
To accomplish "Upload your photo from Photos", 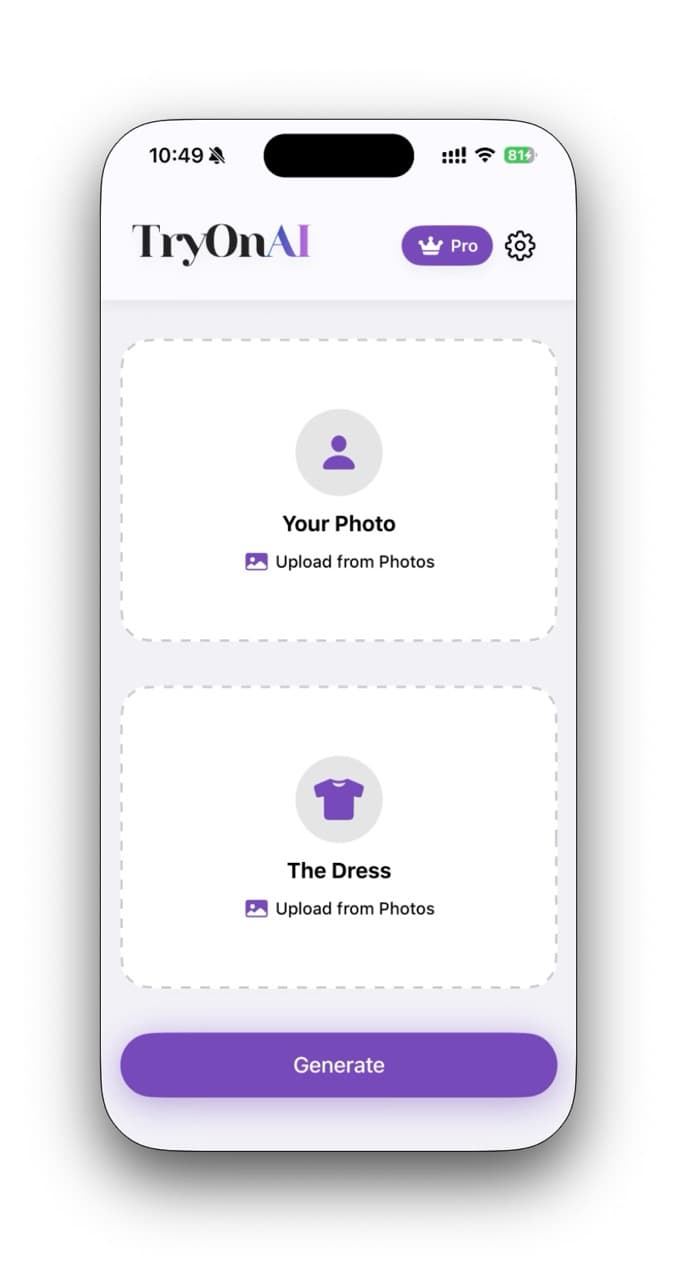I will click(340, 562).
